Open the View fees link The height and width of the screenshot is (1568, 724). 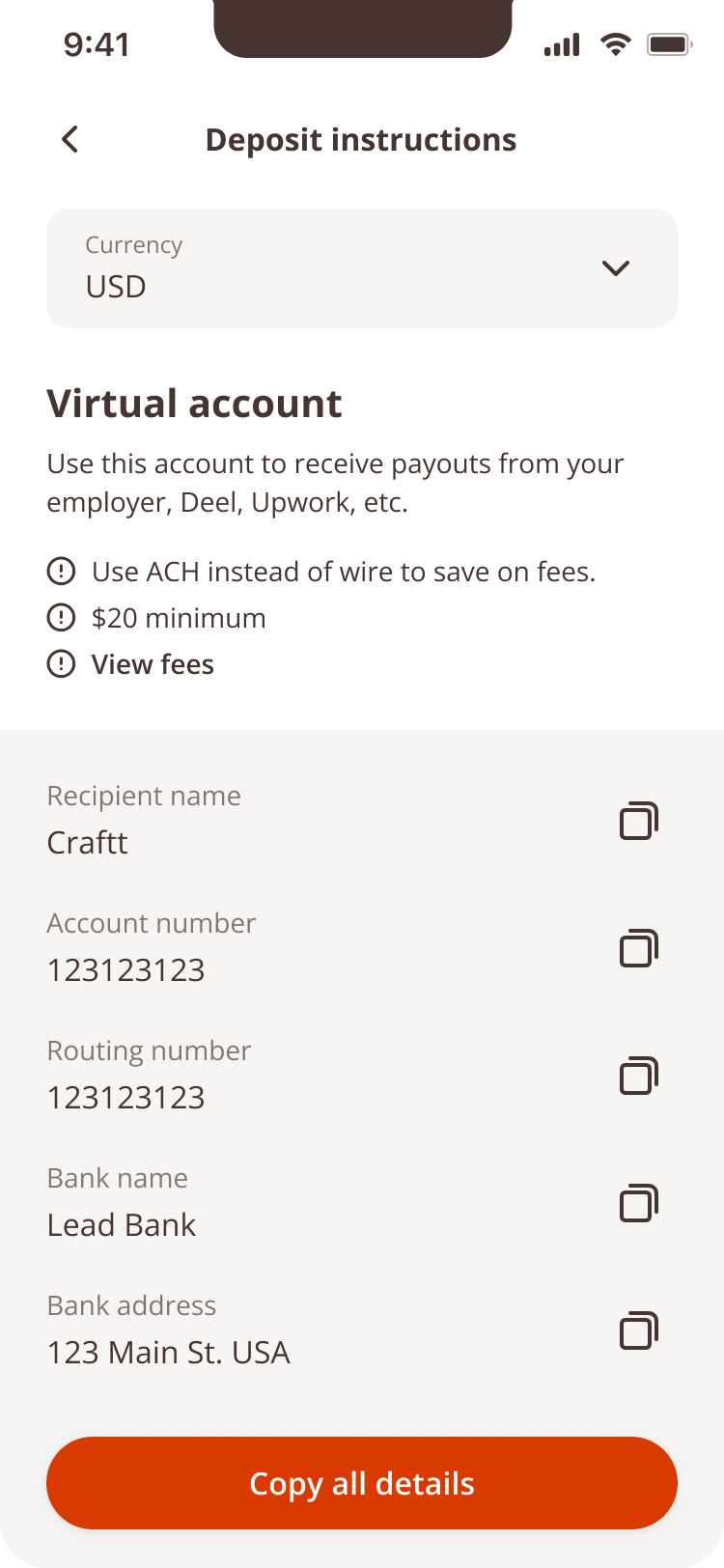153,664
